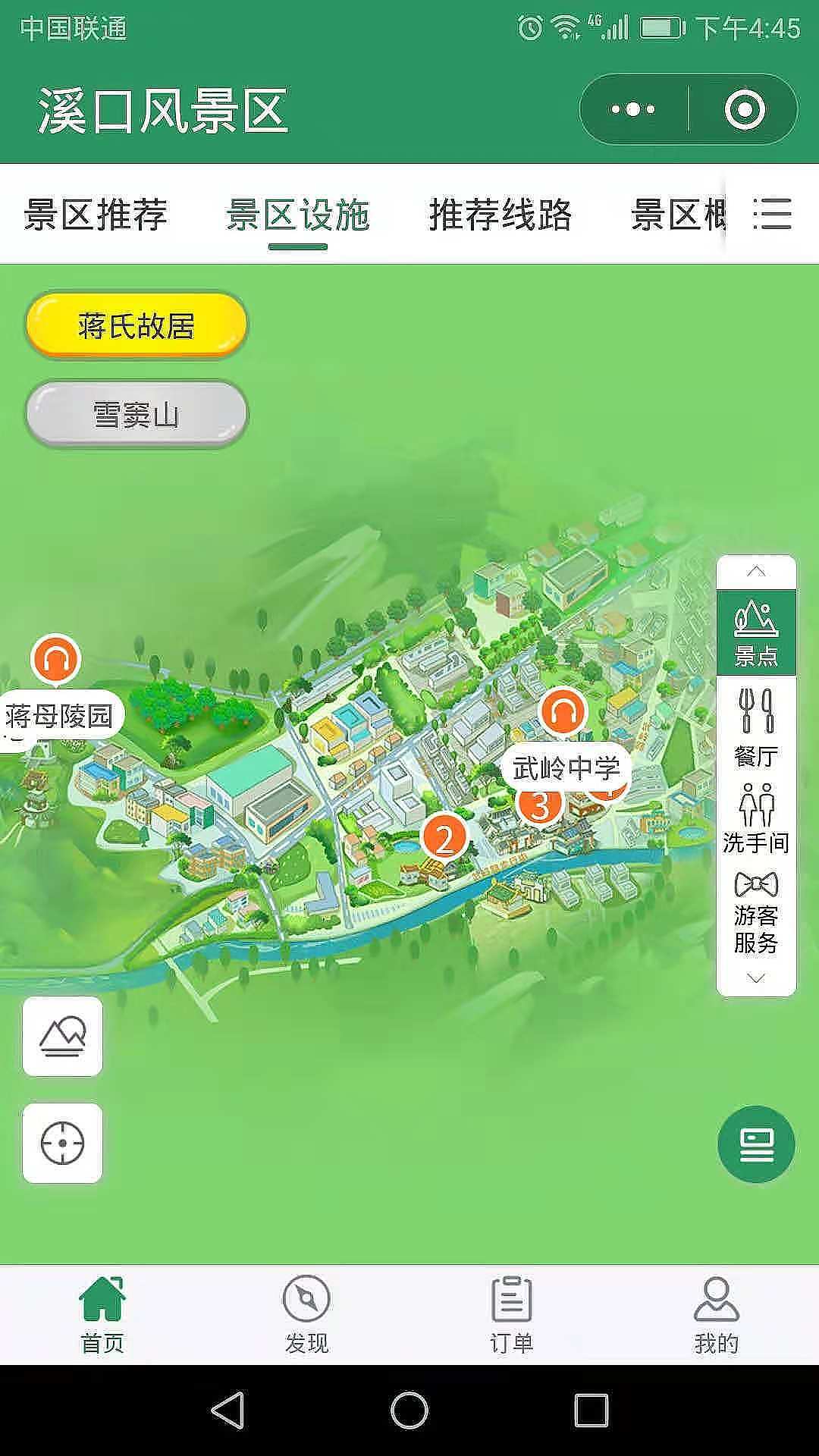Switch to the 推荐线路 tab
This screenshot has height=1456, width=819.
(500, 215)
